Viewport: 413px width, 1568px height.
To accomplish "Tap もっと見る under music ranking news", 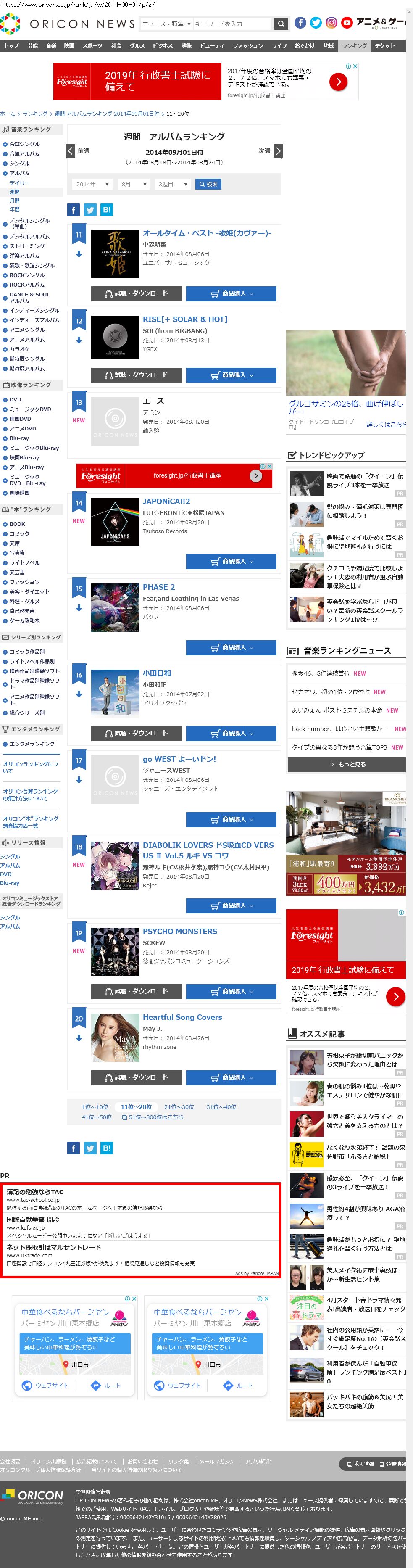I will coord(347,765).
